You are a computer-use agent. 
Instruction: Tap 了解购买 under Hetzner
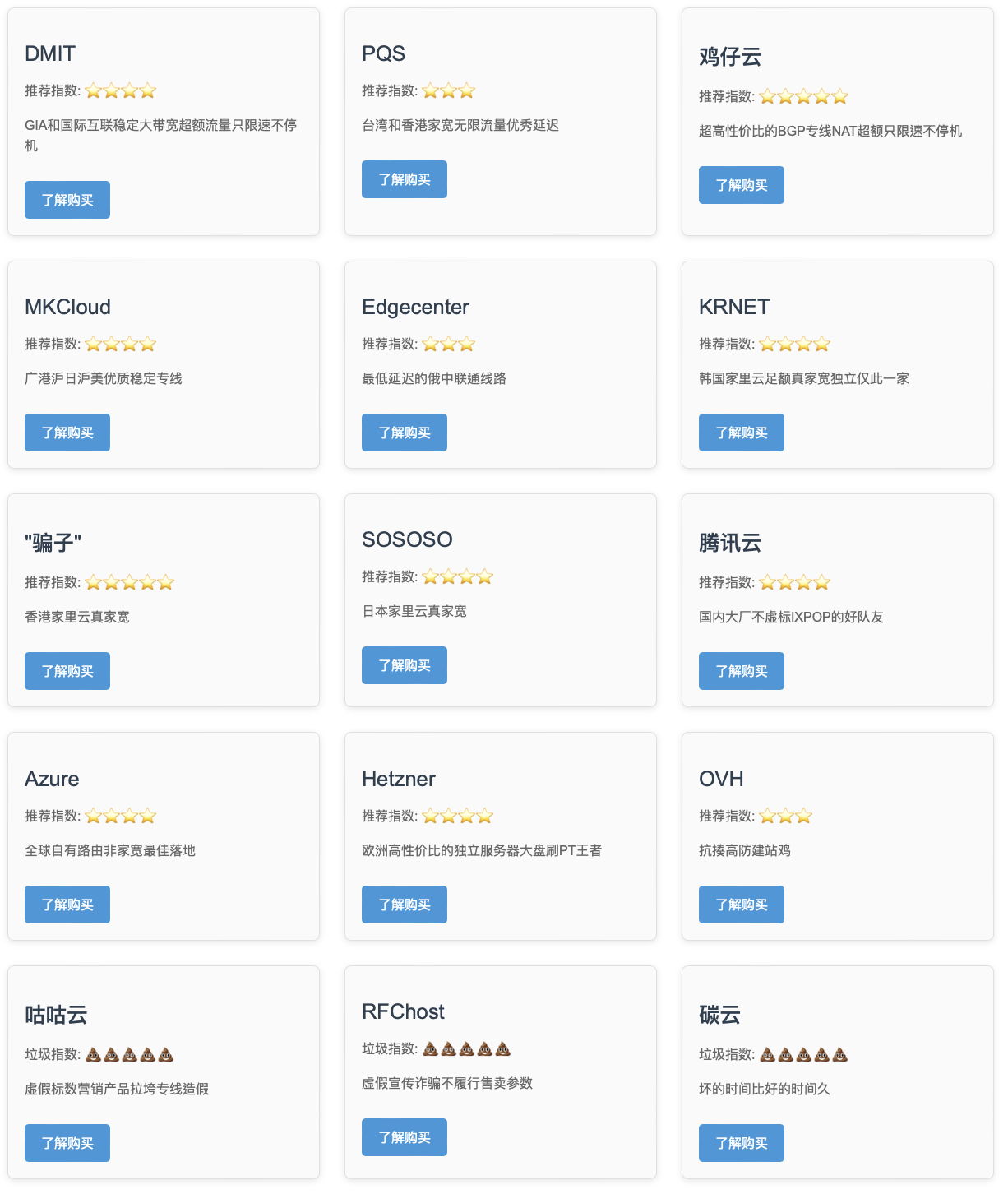(x=405, y=905)
